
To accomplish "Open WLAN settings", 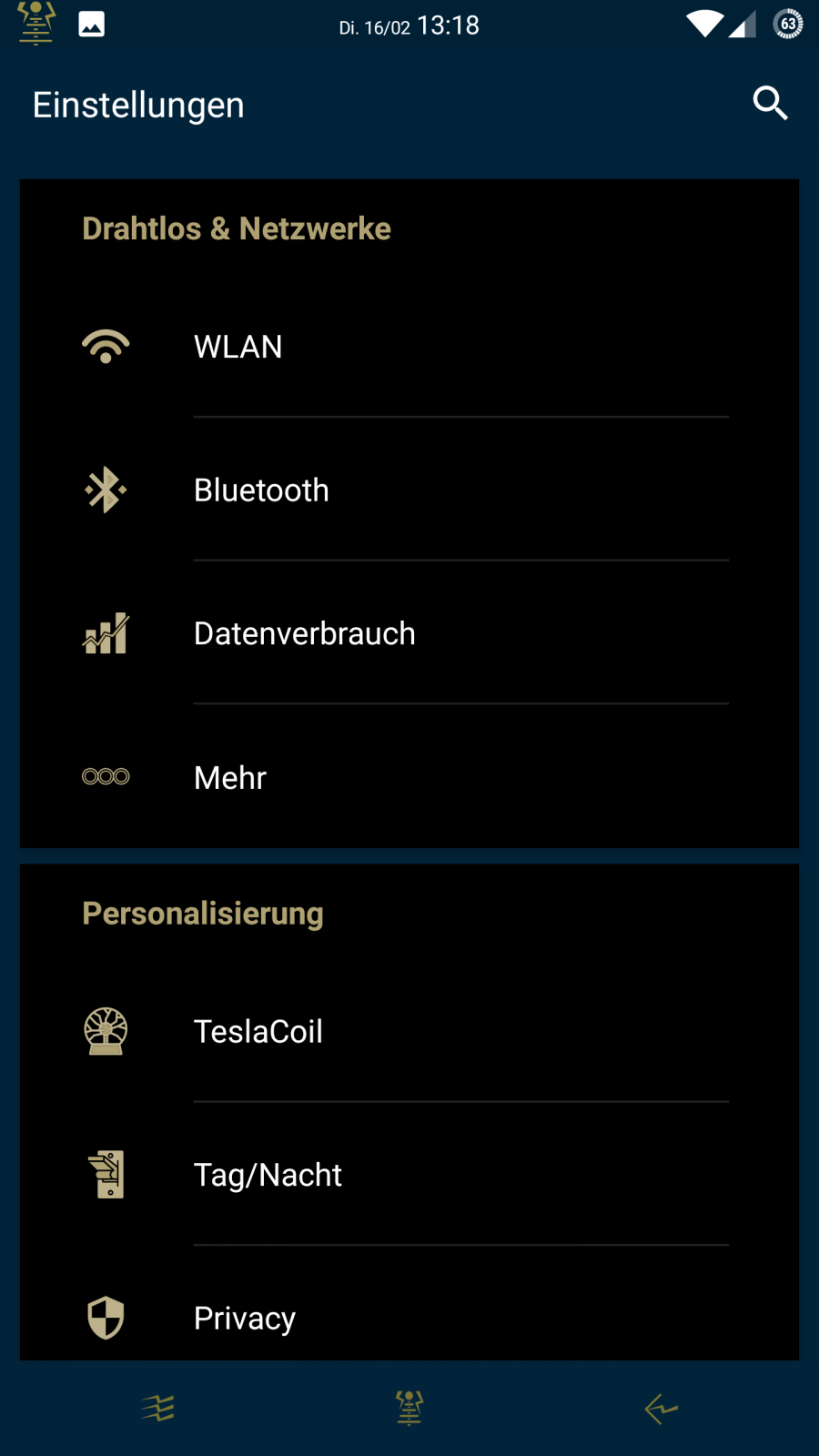I will pos(409,347).
